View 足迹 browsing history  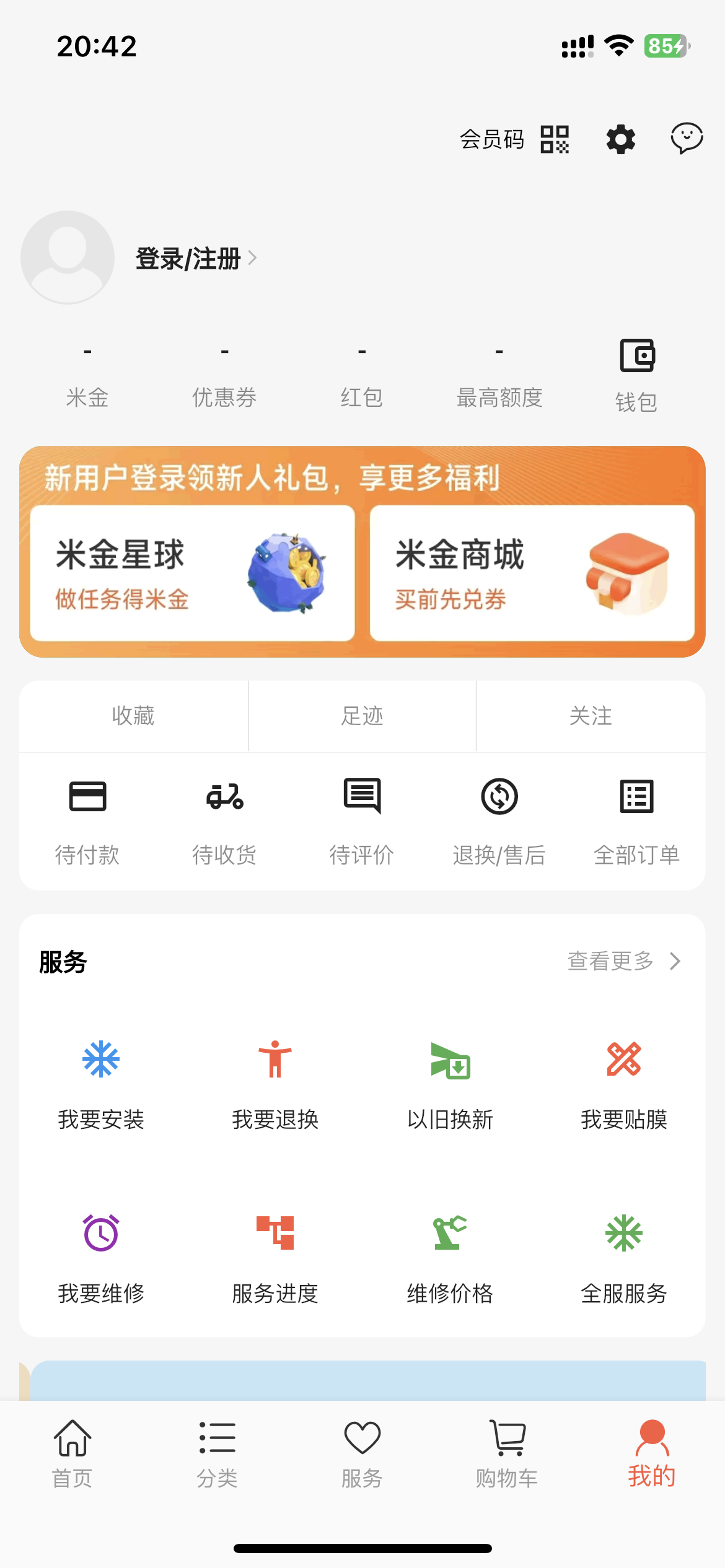click(x=362, y=716)
